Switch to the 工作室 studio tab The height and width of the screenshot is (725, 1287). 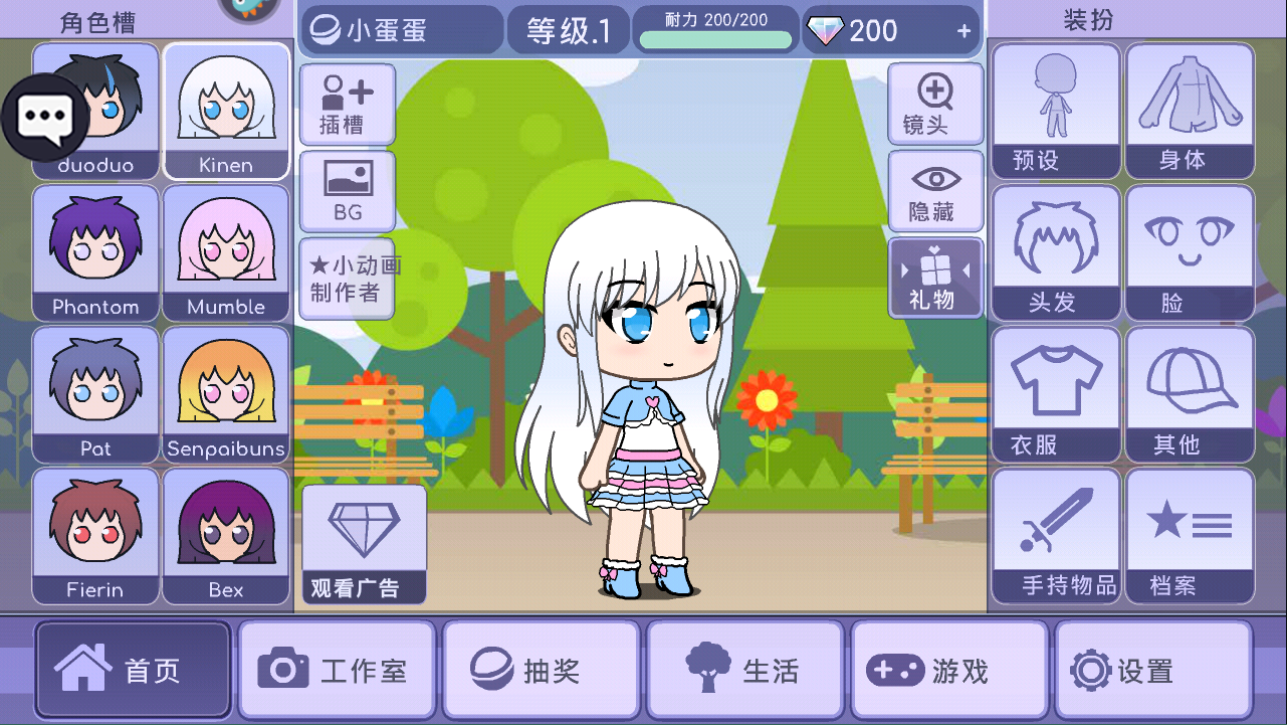[337, 670]
